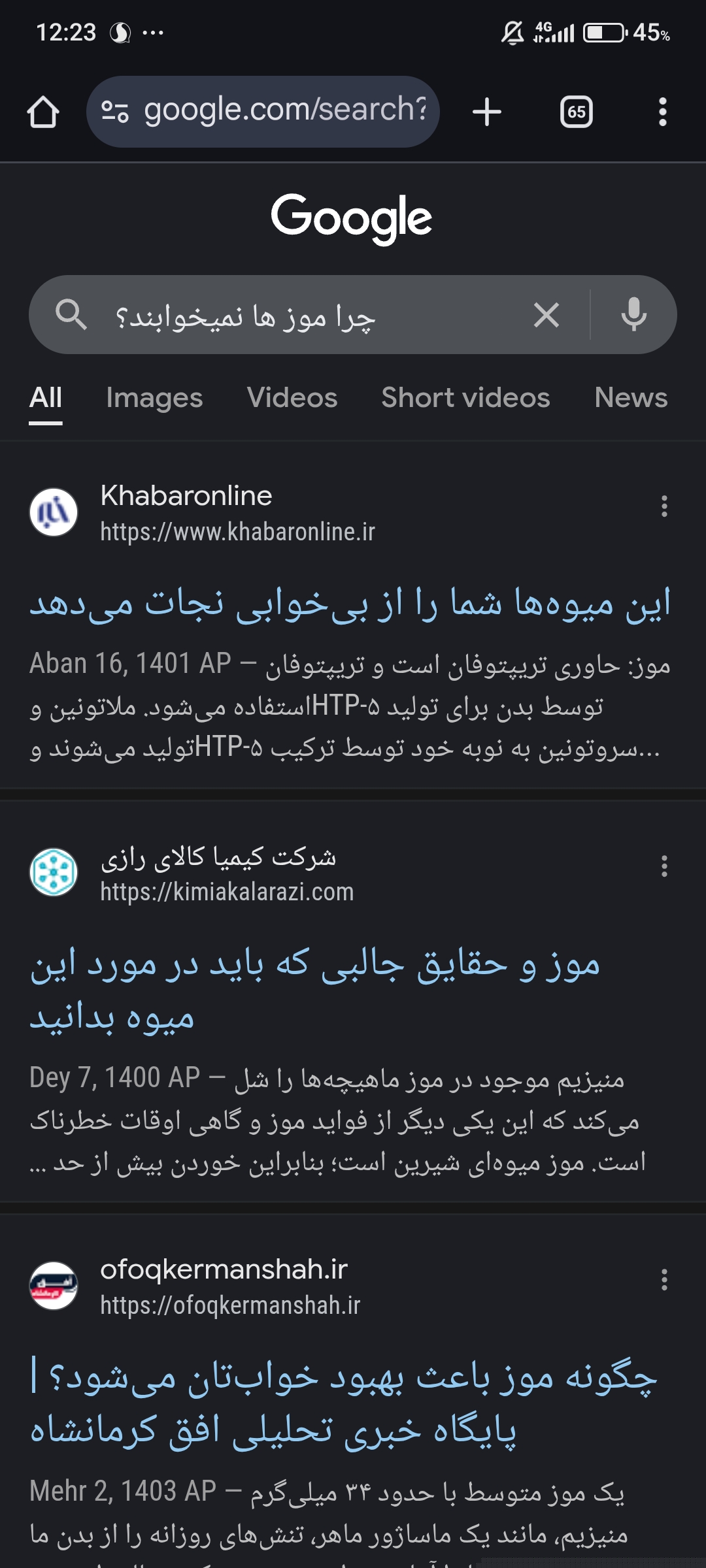Tap the google.com address bar

point(275,111)
